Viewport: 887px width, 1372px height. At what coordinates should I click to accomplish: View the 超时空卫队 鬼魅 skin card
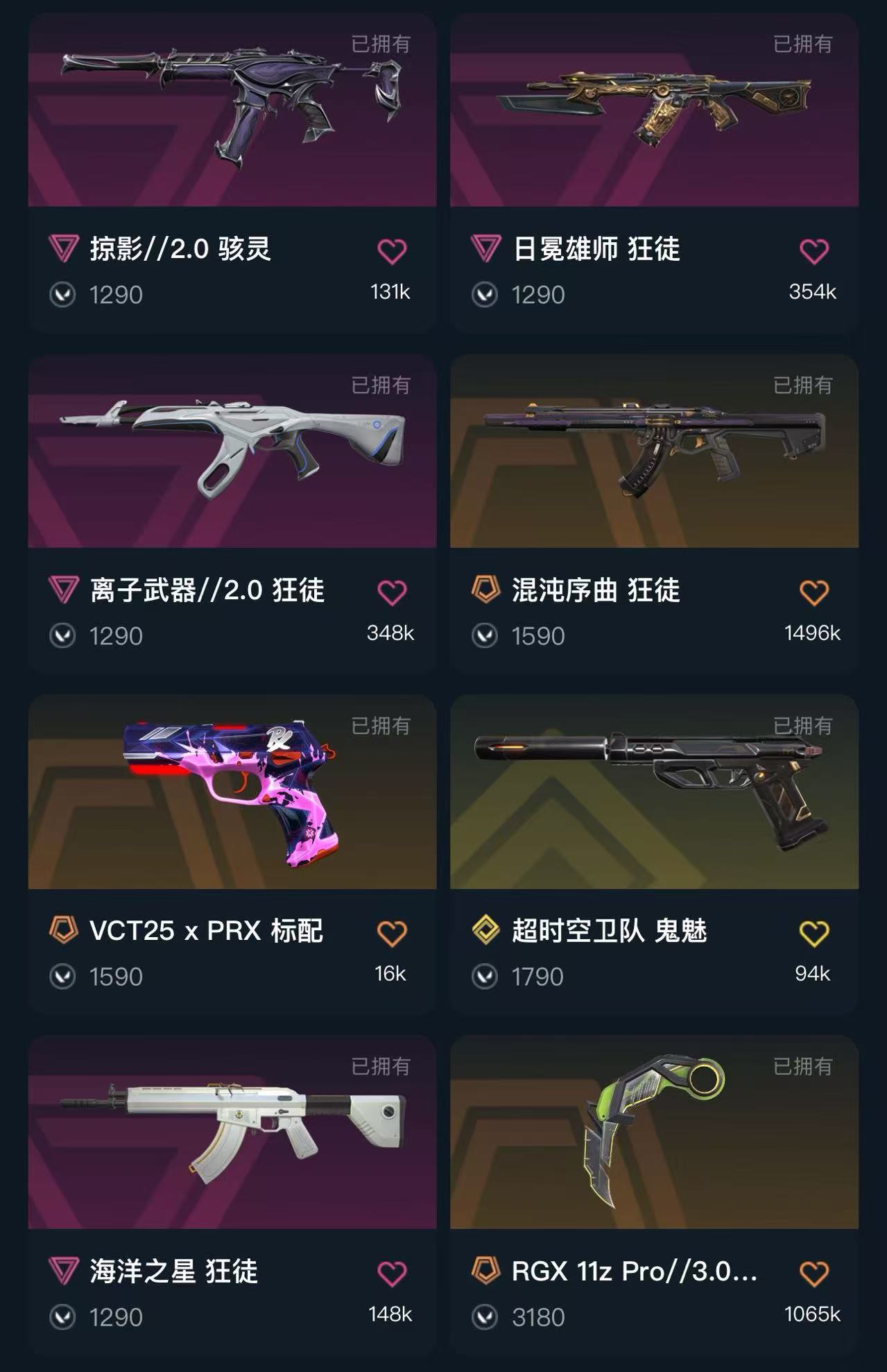point(654,792)
